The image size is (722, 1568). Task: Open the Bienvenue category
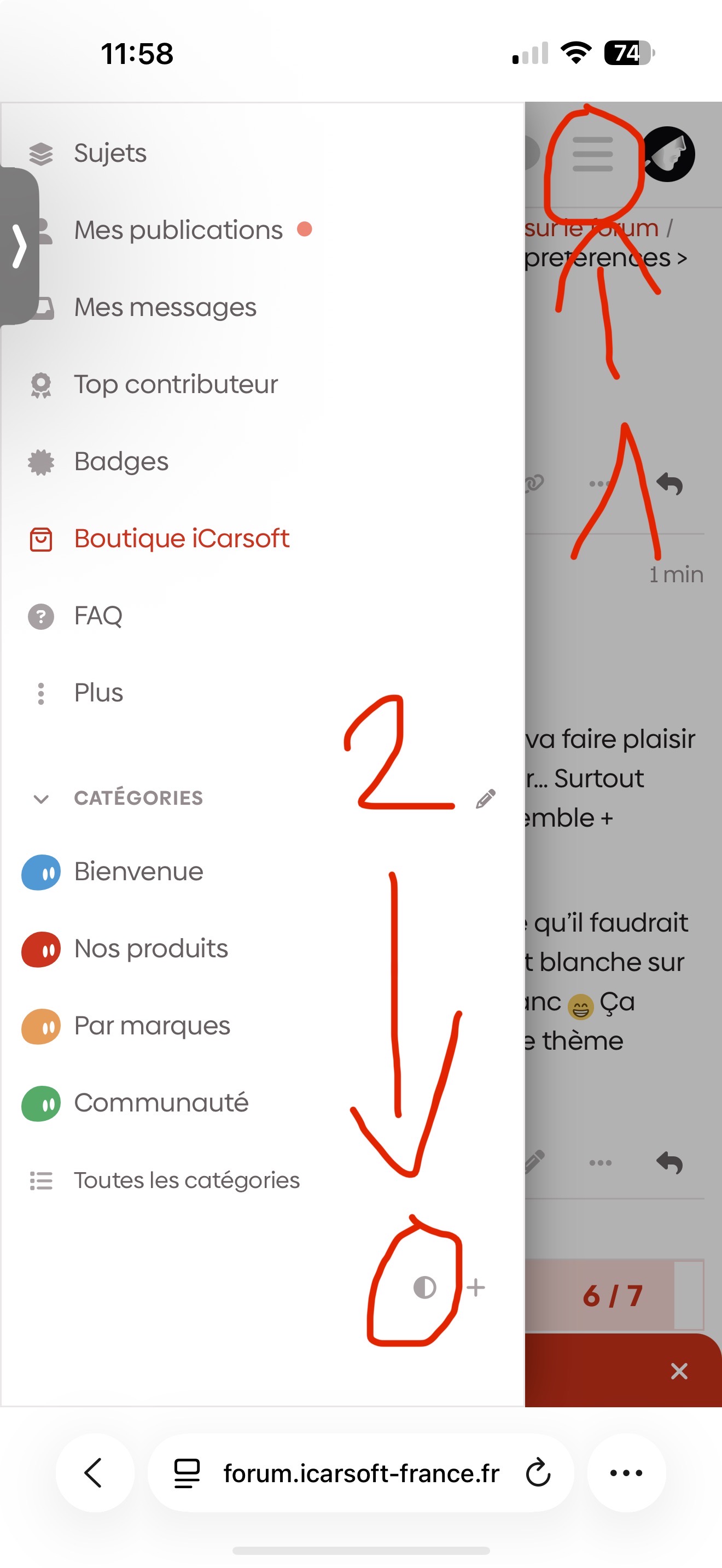[x=138, y=871]
